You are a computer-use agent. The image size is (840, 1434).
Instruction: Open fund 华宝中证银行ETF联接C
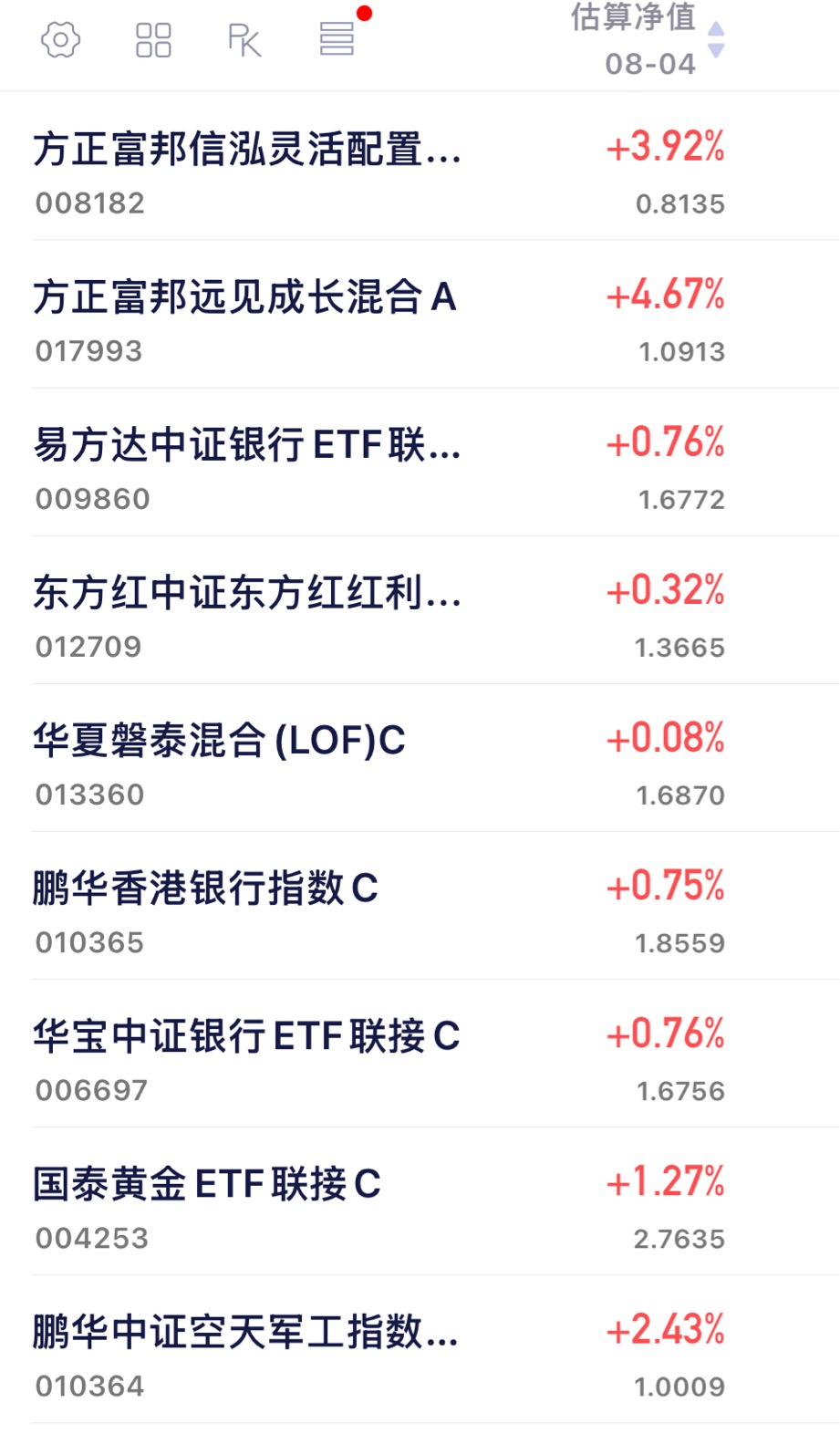pos(420,1053)
